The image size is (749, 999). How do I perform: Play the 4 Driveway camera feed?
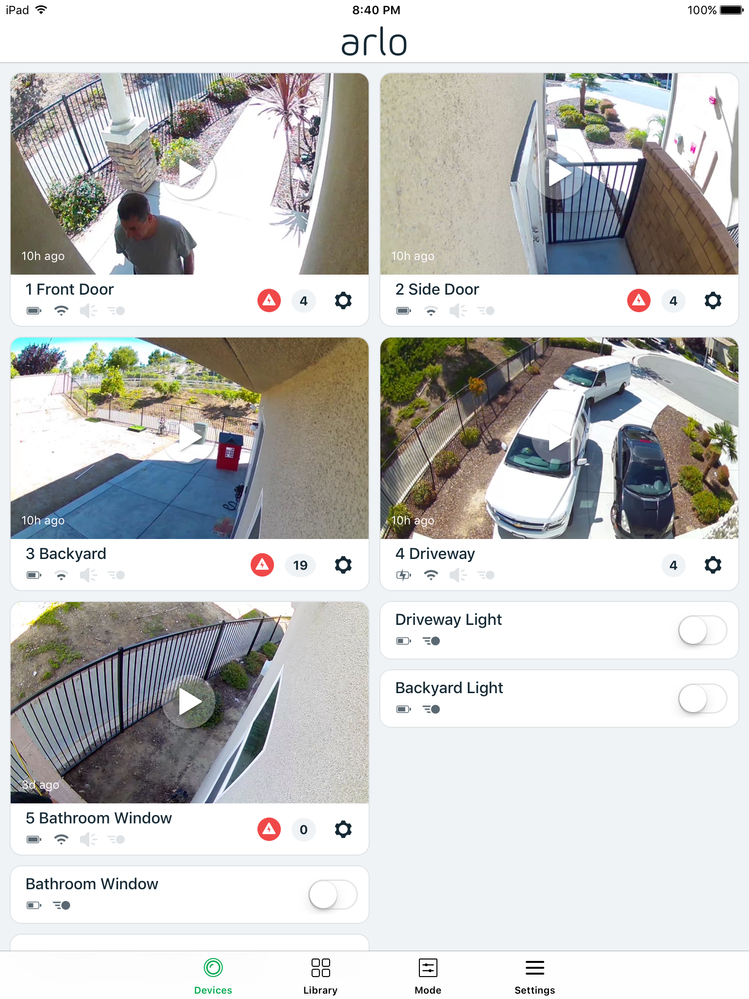[x=559, y=438]
